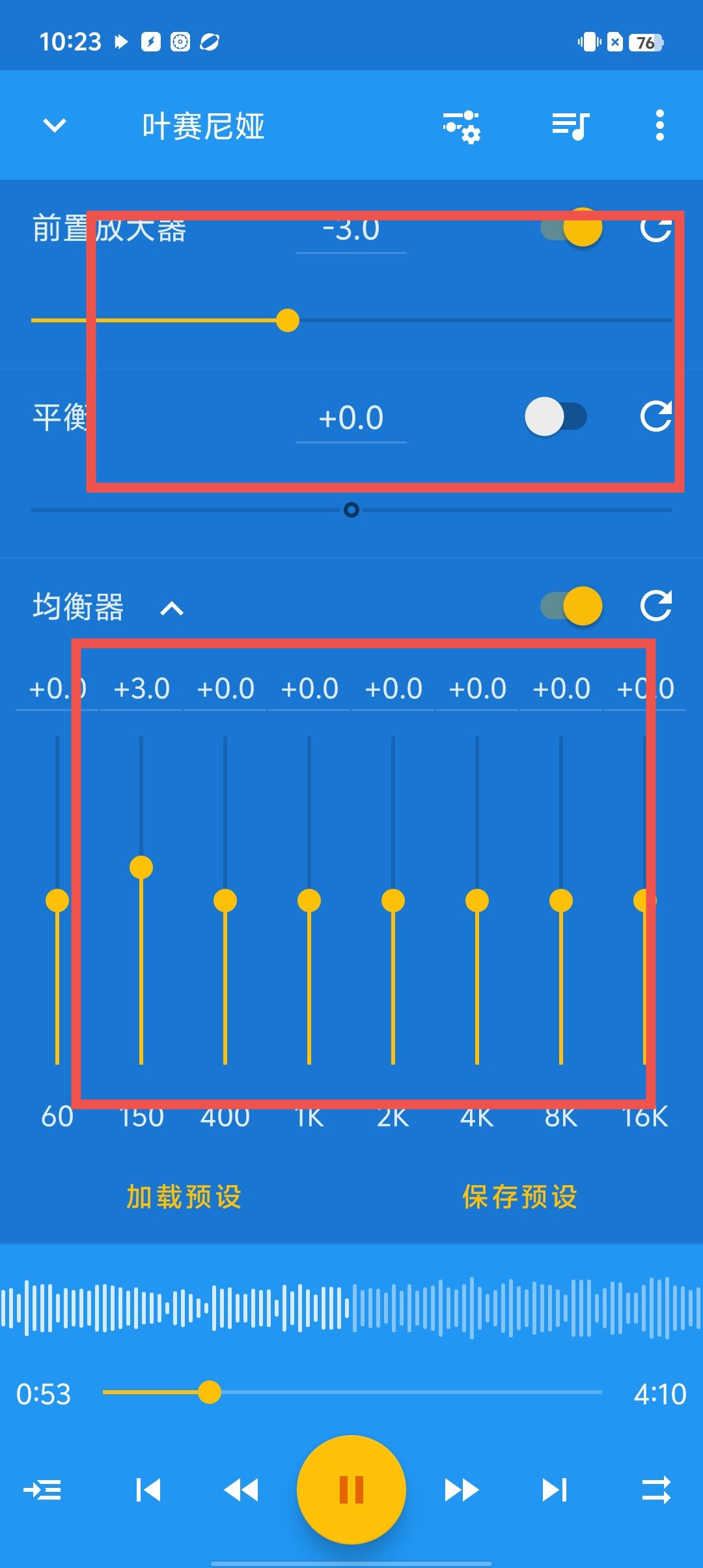Fast-forward the current song

pos(462,1489)
